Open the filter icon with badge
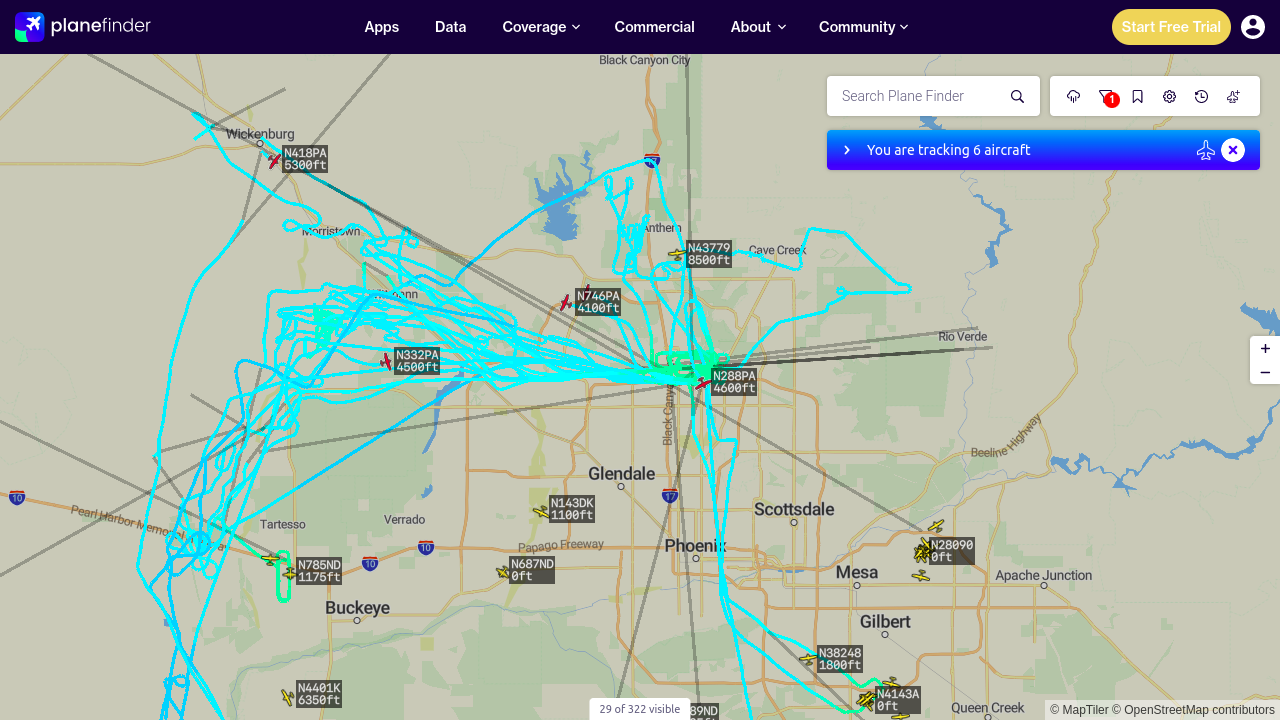The width and height of the screenshot is (1280, 720). coord(1106,96)
